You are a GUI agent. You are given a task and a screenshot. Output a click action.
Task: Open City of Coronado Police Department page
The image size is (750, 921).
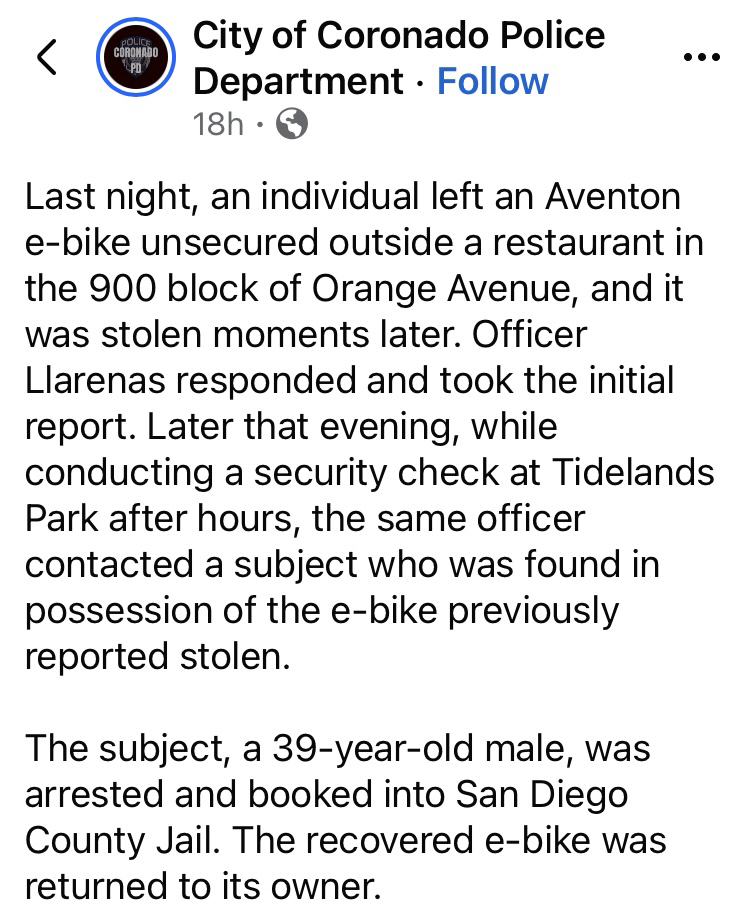click(398, 37)
